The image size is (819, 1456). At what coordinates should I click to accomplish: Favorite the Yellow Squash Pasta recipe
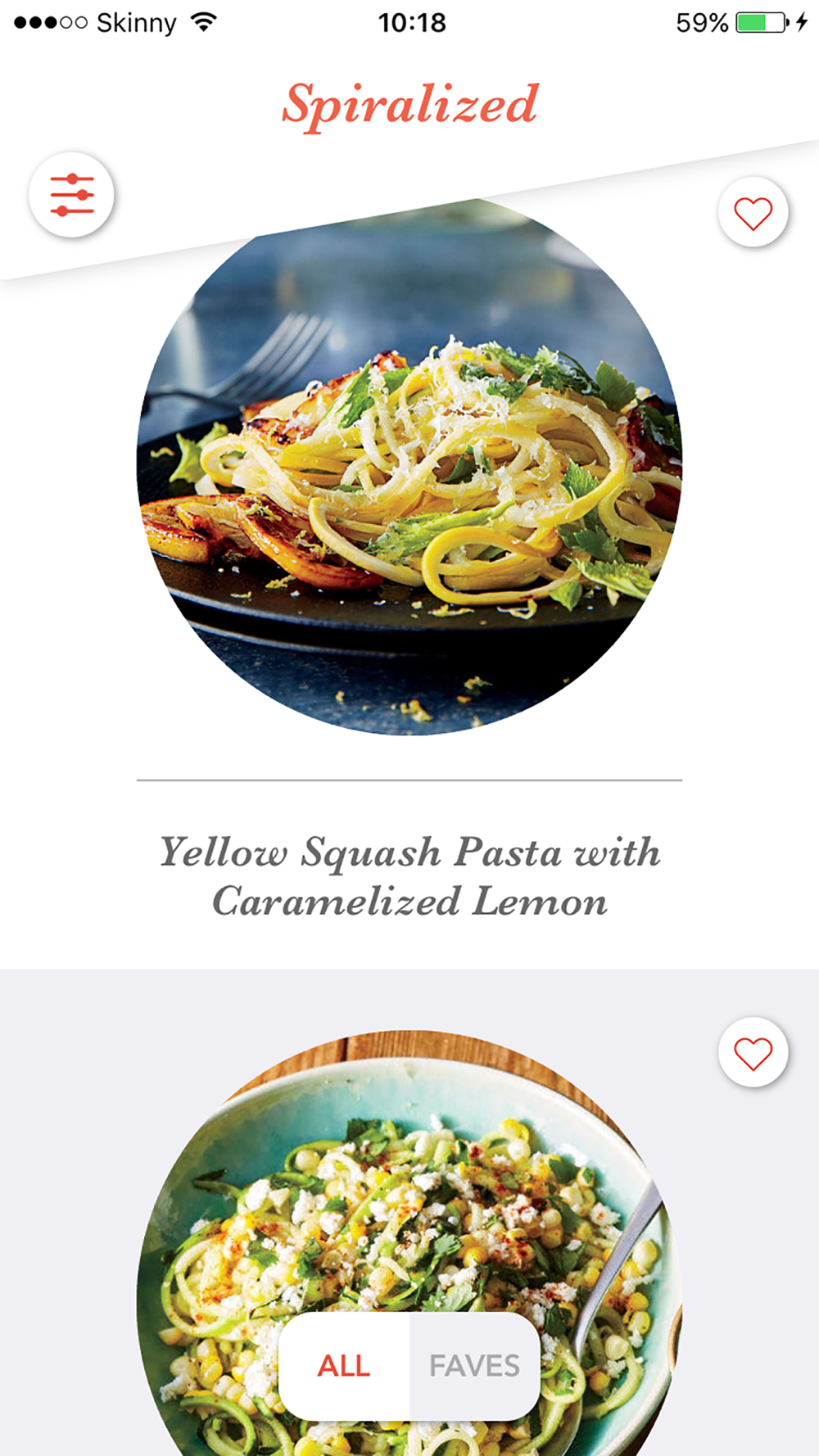coord(753,212)
